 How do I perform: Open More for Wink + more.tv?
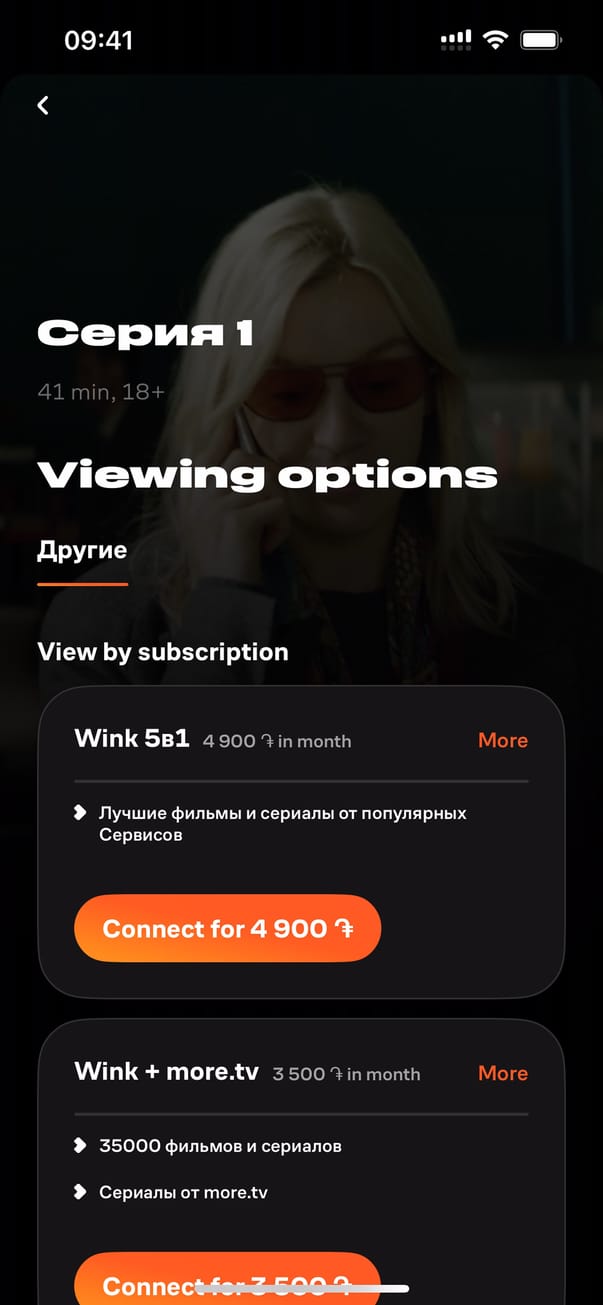click(502, 1074)
